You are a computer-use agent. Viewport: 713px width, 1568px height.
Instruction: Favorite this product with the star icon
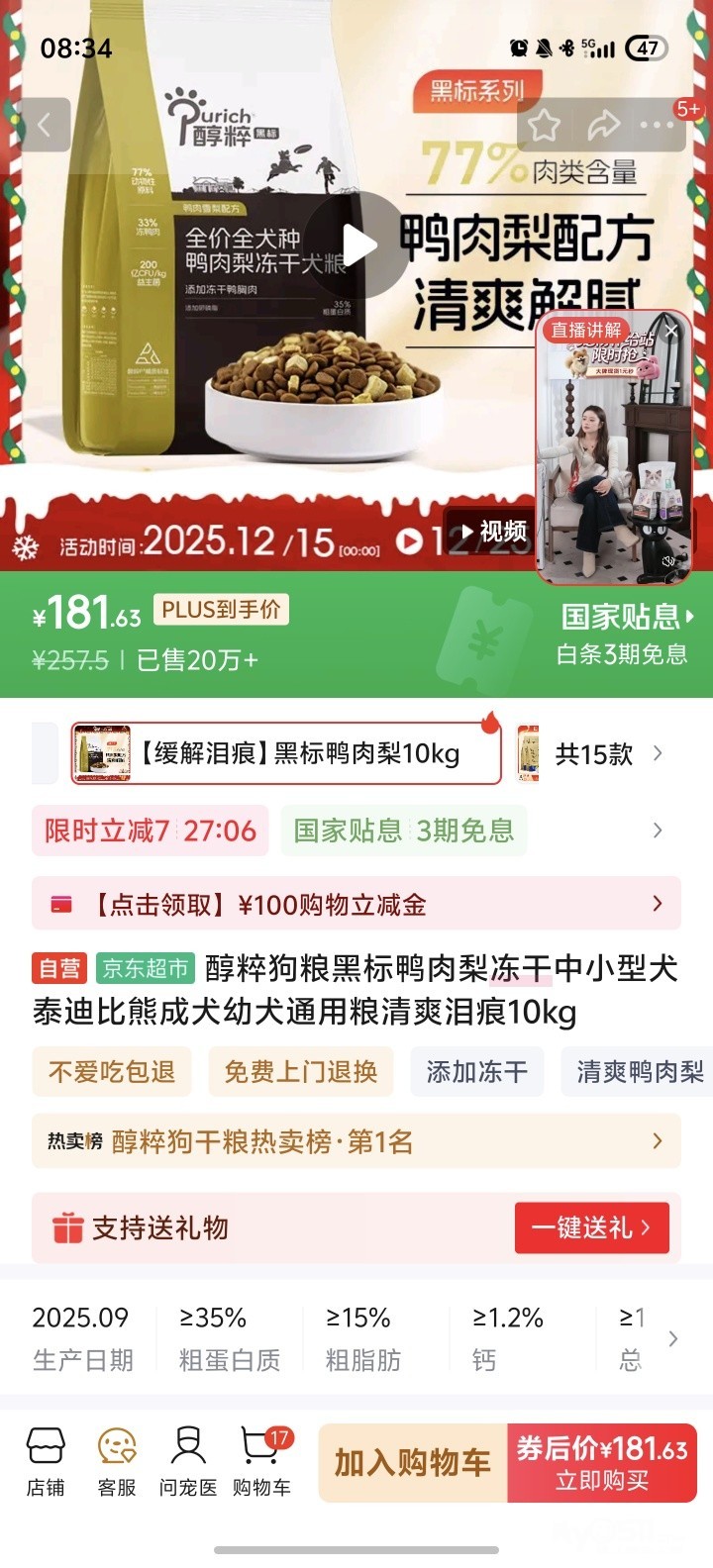544,126
